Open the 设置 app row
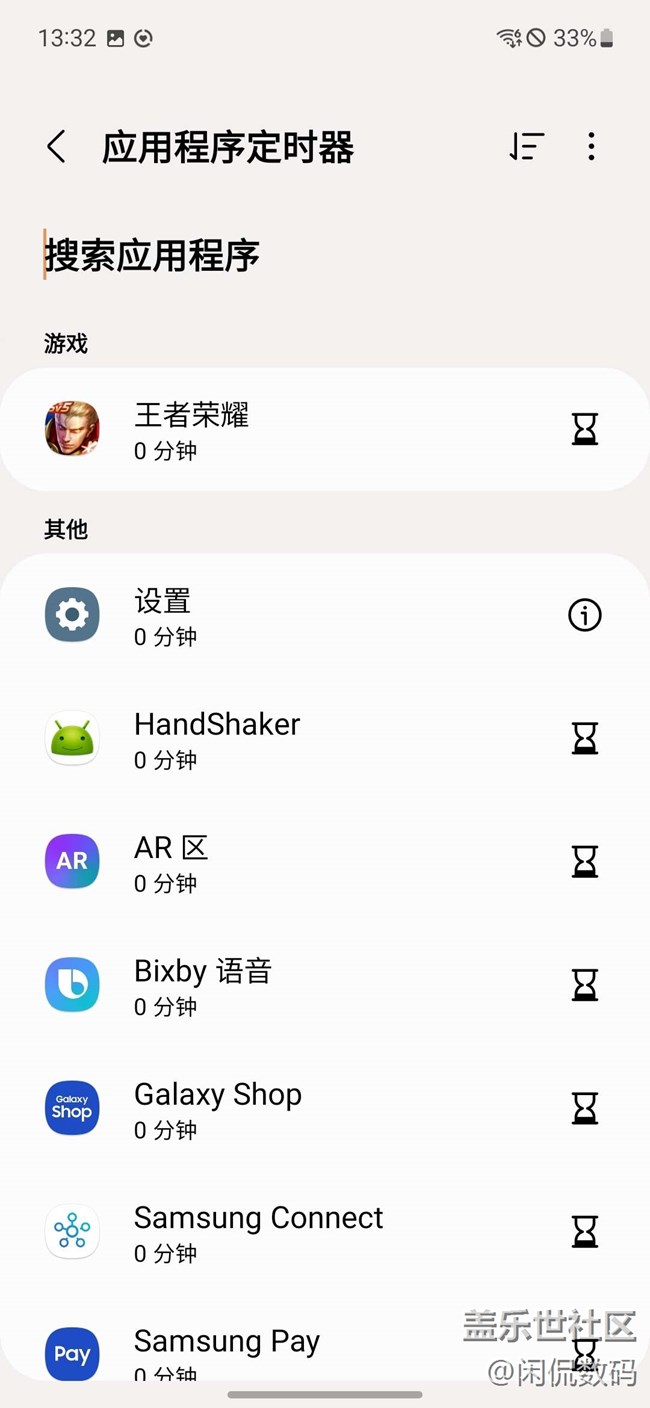650x1408 pixels. (x=300, y=615)
